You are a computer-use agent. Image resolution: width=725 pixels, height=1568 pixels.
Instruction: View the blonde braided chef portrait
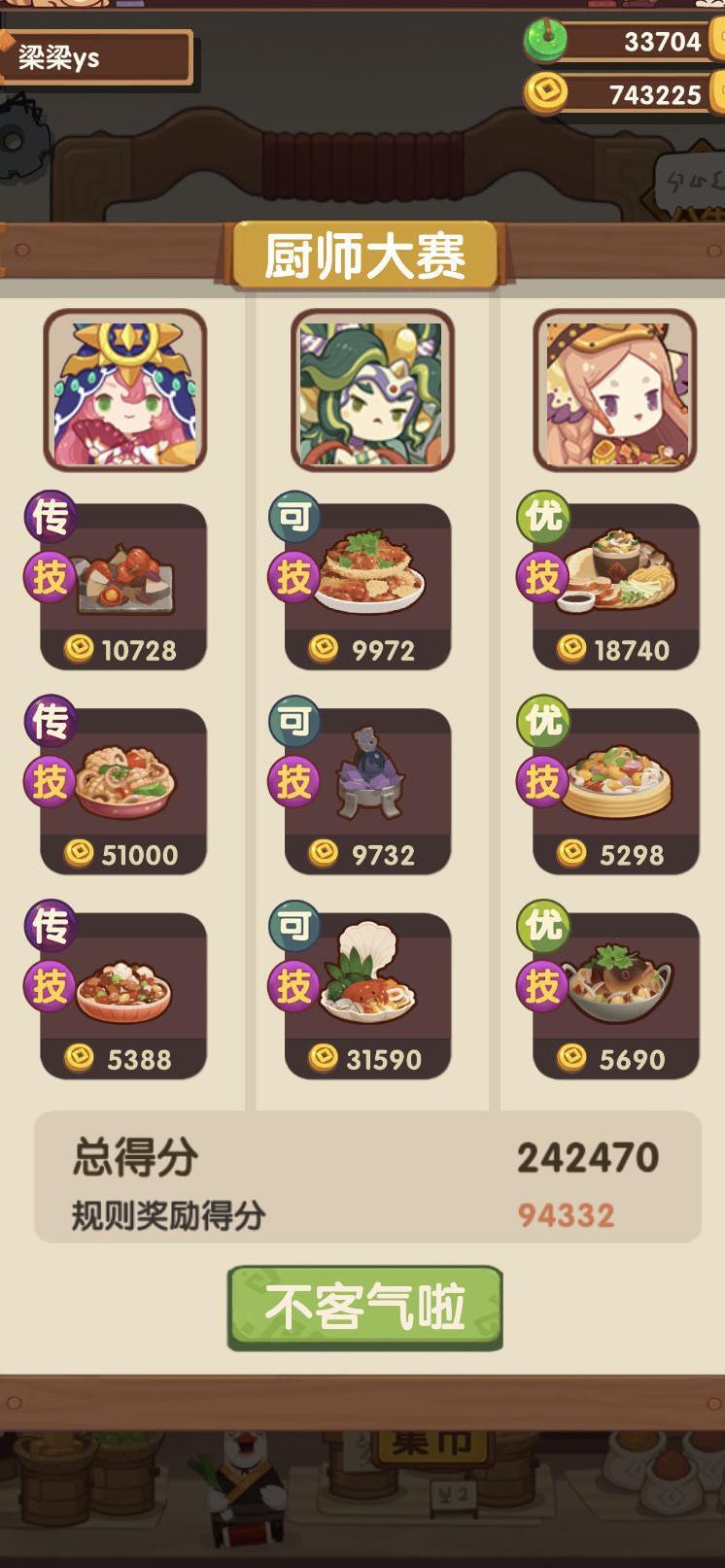click(x=615, y=391)
